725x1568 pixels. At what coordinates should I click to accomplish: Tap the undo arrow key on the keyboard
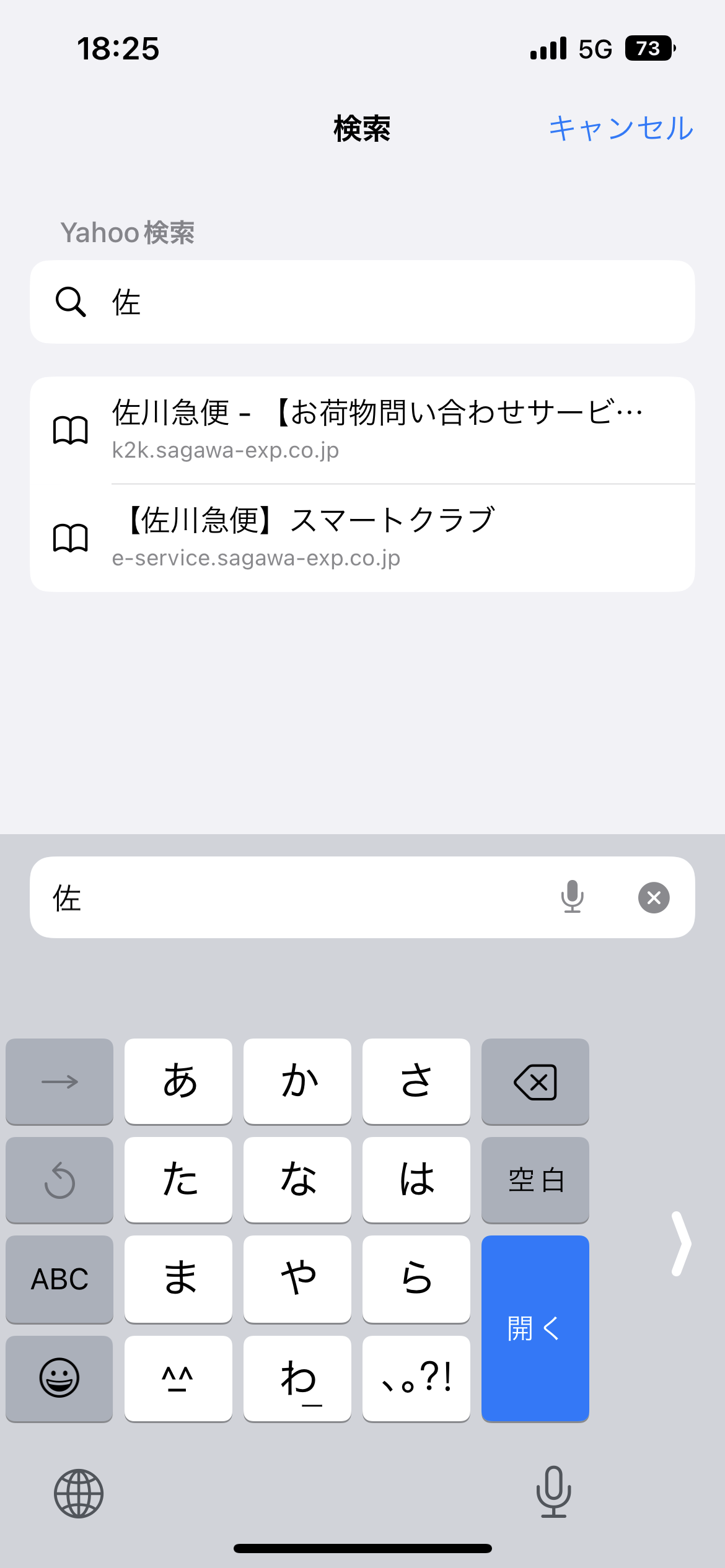coord(59,1180)
